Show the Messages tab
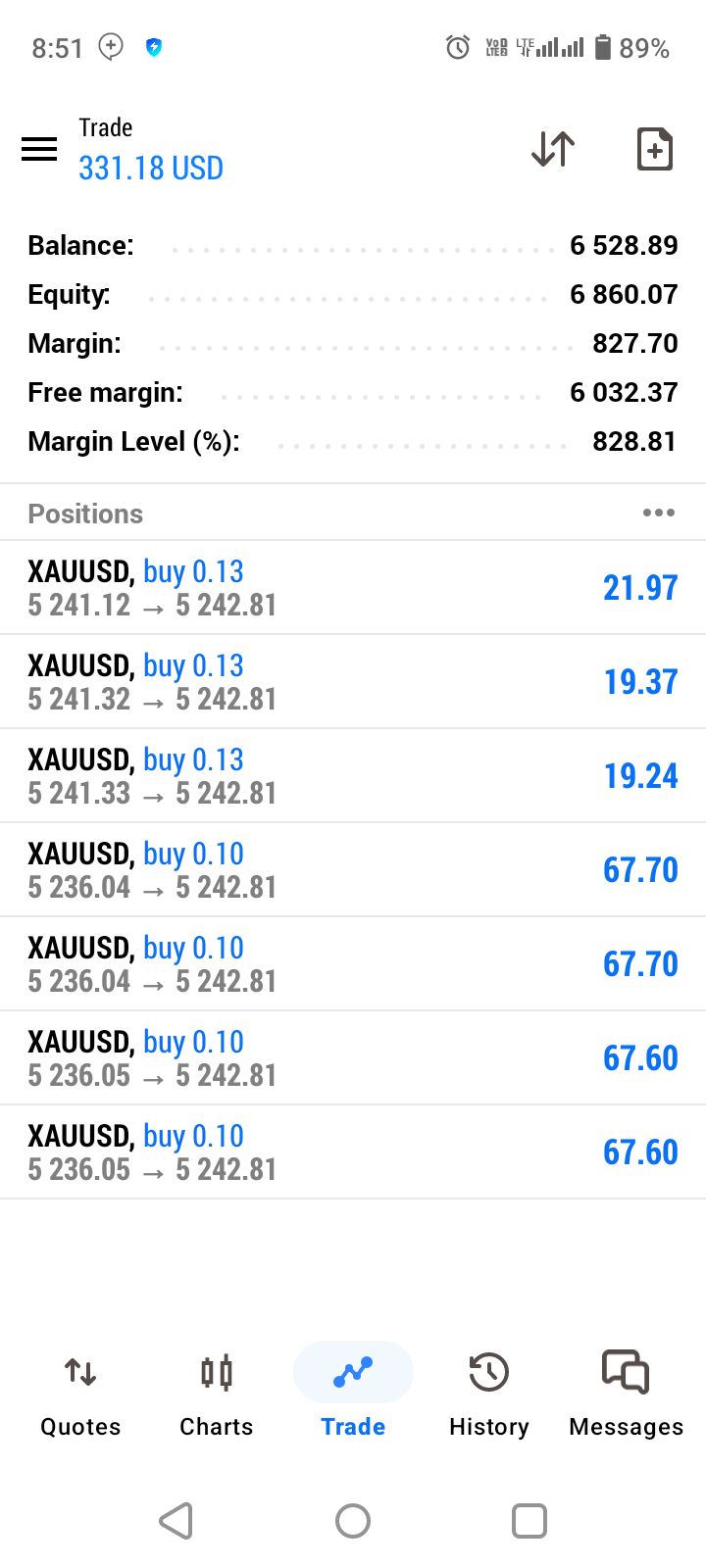The image size is (706, 1568). 626,1394
